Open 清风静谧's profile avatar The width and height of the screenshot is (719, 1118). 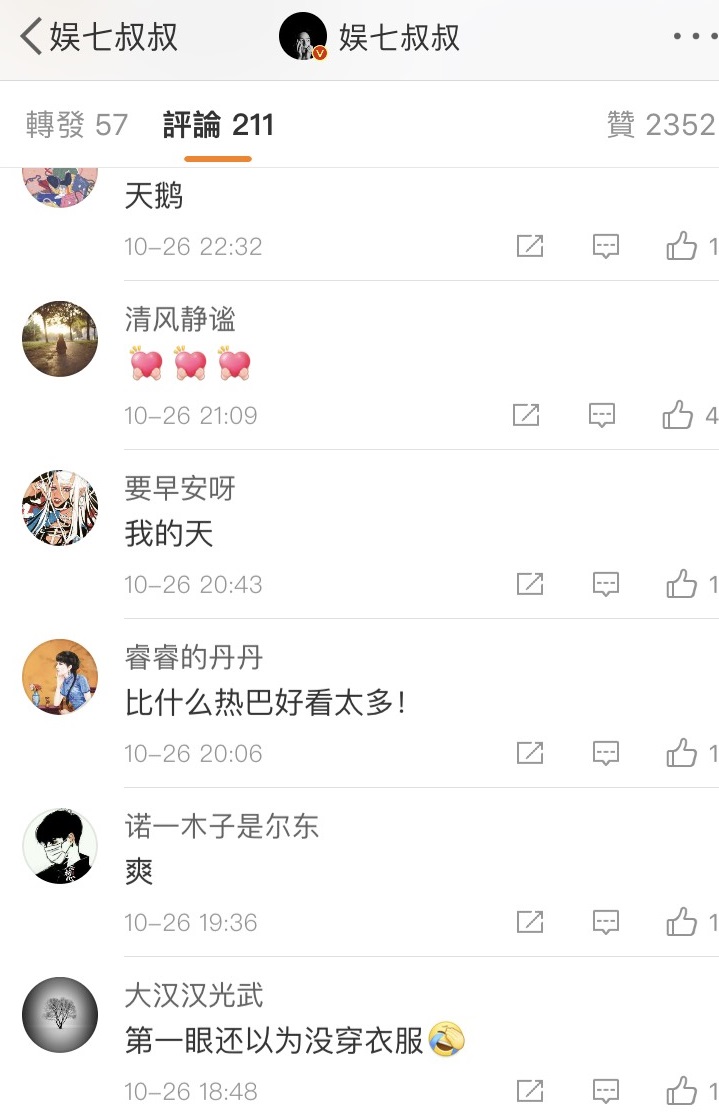[x=60, y=339]
